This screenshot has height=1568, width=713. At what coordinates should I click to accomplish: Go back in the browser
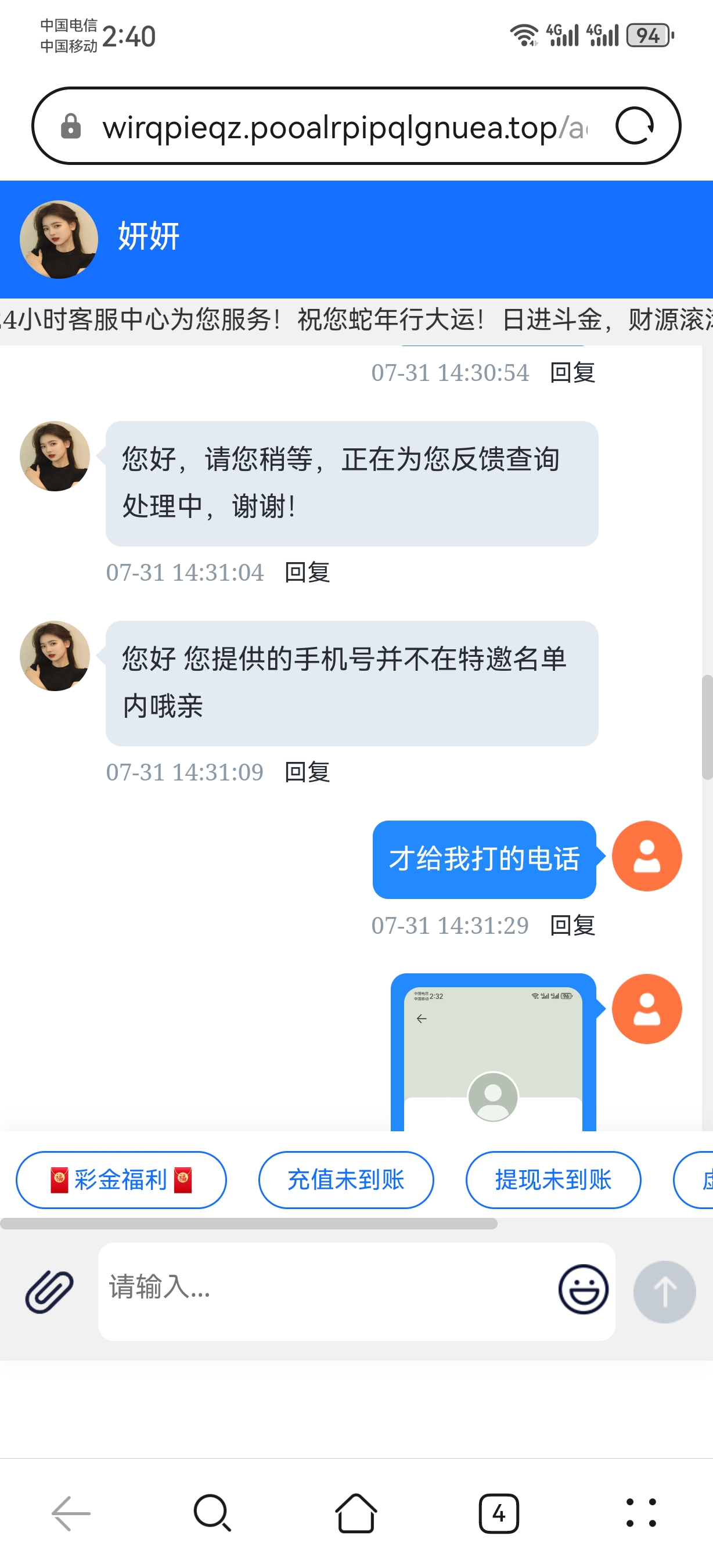point(71,1513)
